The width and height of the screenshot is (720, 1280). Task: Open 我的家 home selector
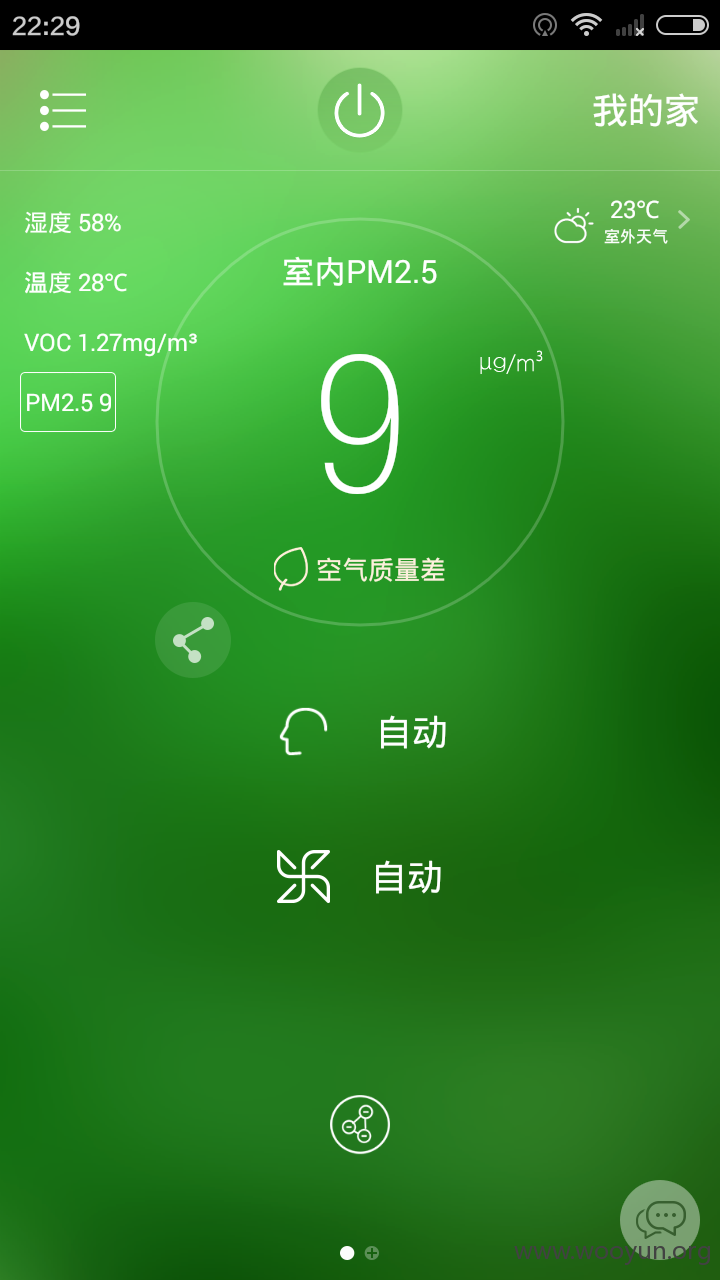pyautogui.click(x=646, y=111)
